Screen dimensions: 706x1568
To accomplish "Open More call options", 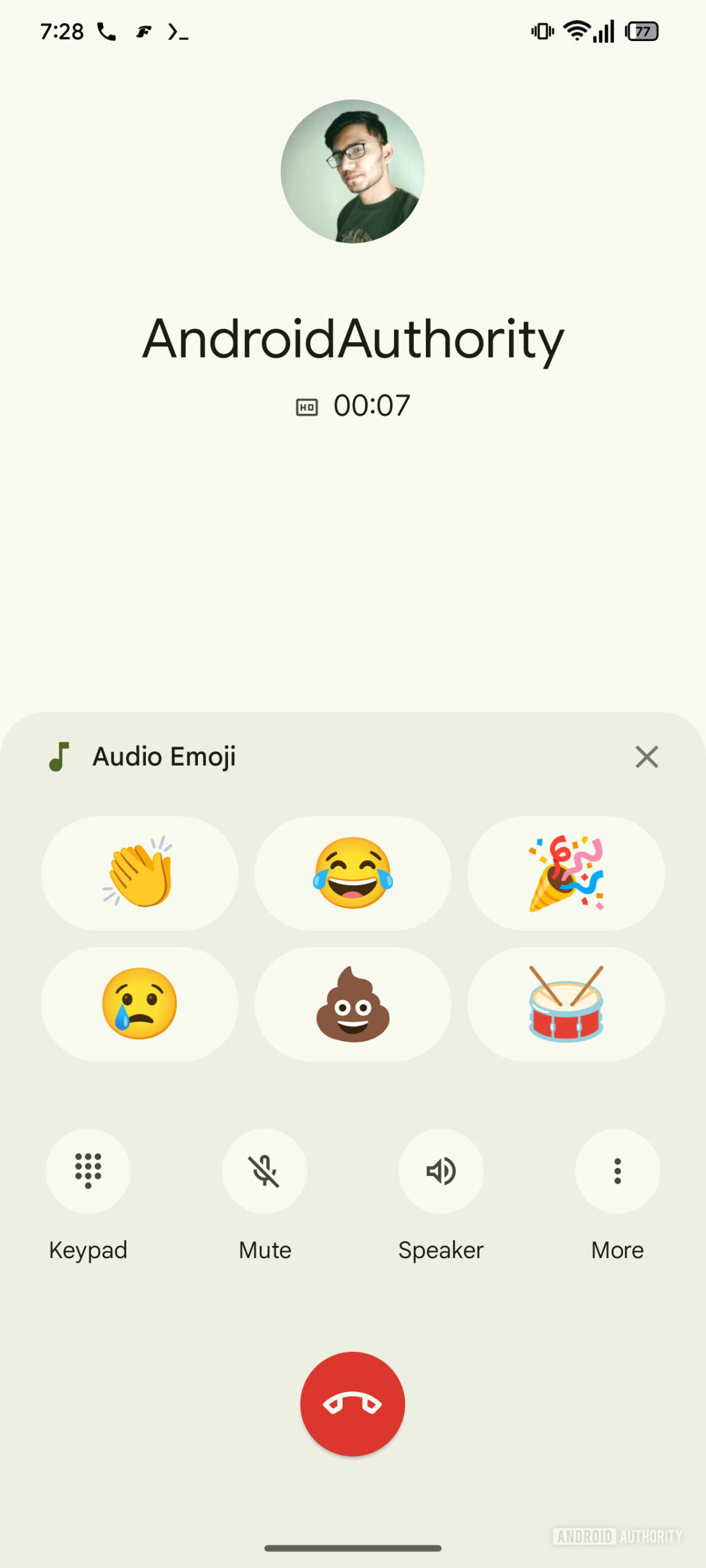I will point(617,1170).
